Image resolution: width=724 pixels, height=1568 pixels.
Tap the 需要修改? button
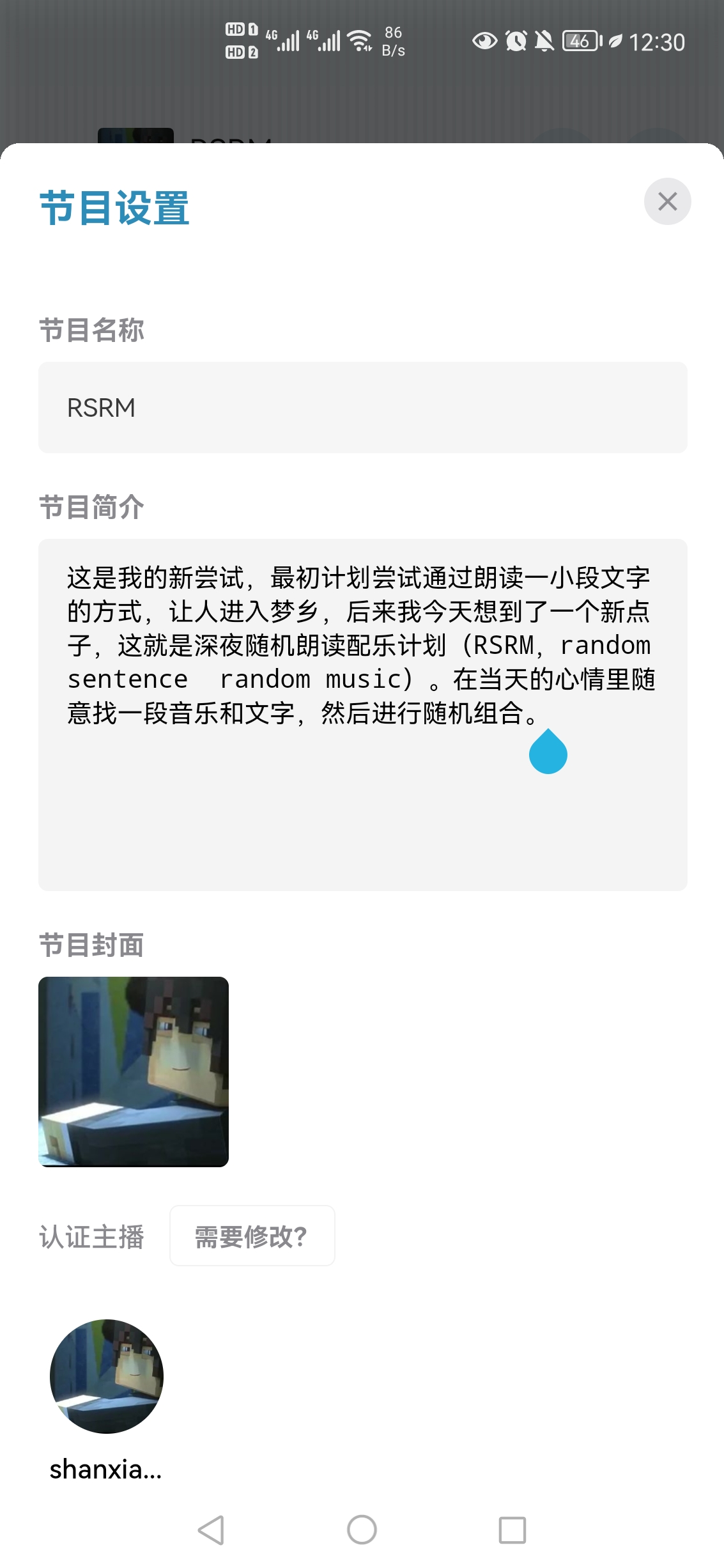(x=252, y=1236)
